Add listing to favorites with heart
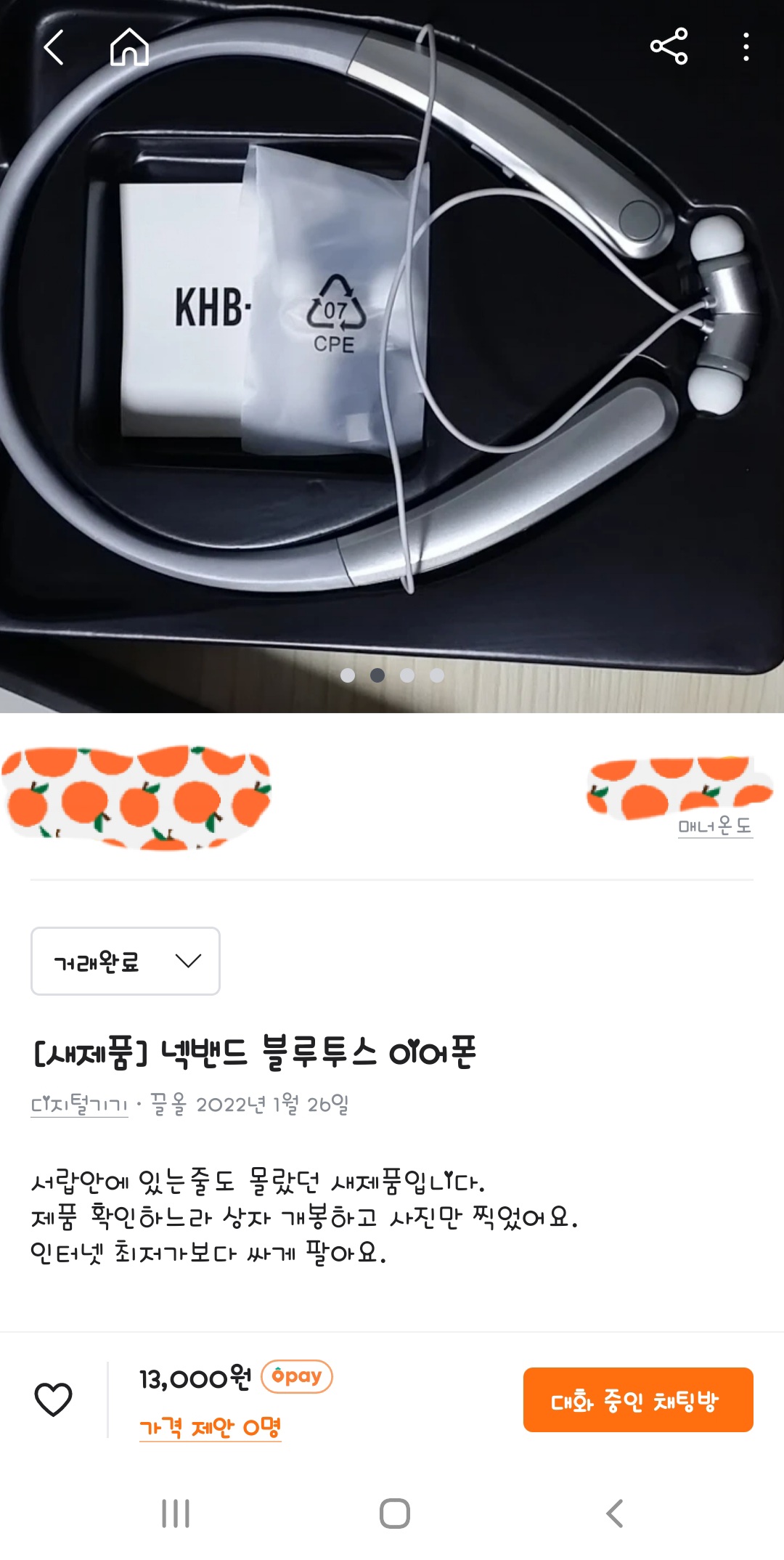This screenshot has height=1560, width=784. click(54, 1399)
